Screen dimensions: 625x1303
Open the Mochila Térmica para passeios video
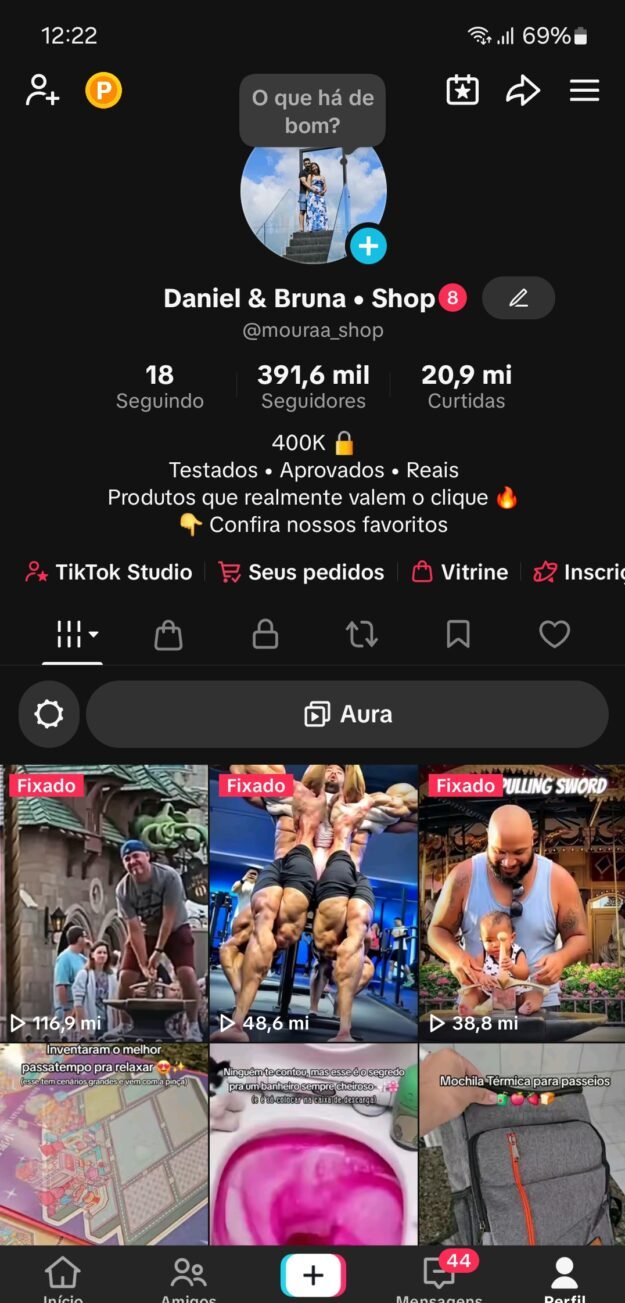pos(522,1145)
